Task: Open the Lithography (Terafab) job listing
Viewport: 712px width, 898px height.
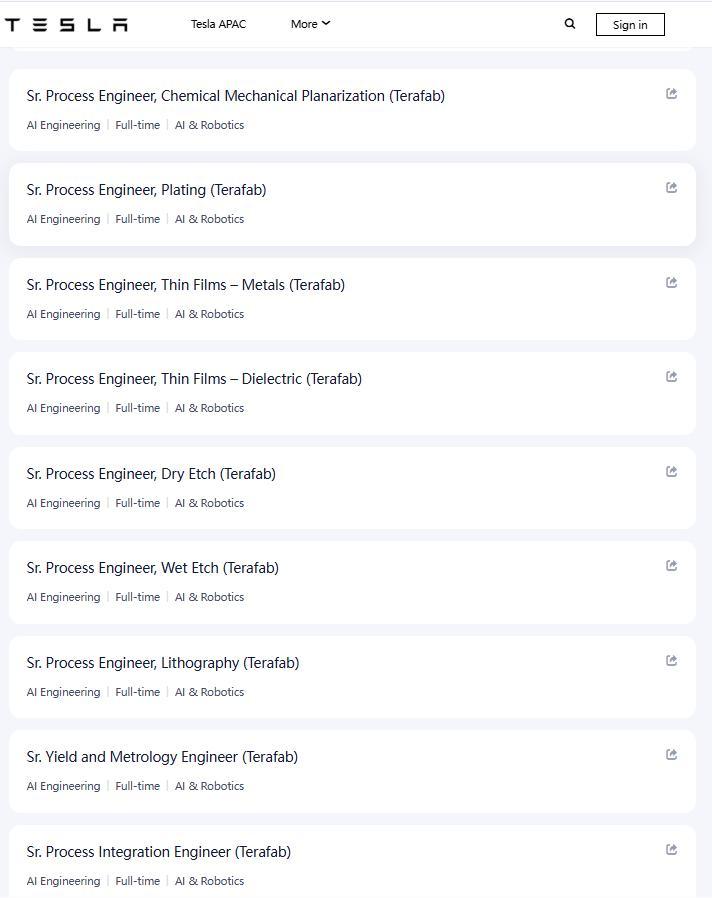Action: coord(162,663)
